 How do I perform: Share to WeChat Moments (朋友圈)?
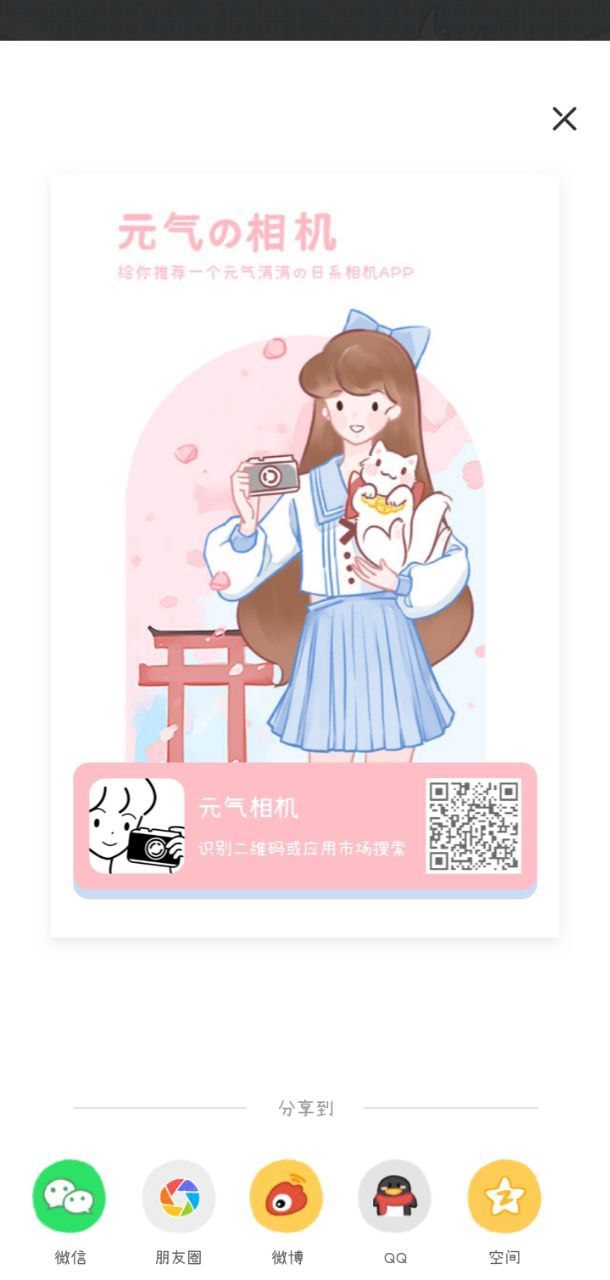tap(179, 1196)
